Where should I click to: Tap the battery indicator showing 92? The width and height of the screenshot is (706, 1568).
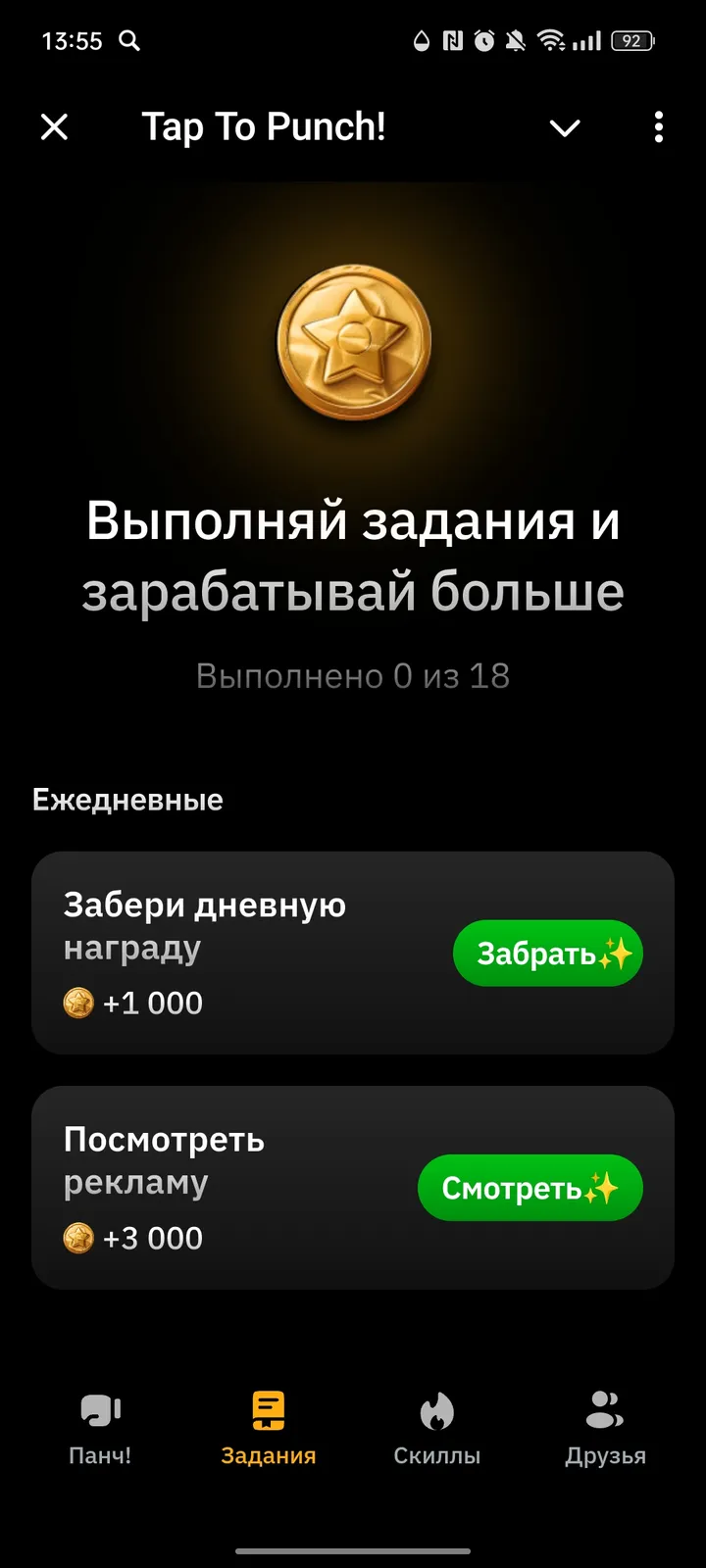(632, 41)
